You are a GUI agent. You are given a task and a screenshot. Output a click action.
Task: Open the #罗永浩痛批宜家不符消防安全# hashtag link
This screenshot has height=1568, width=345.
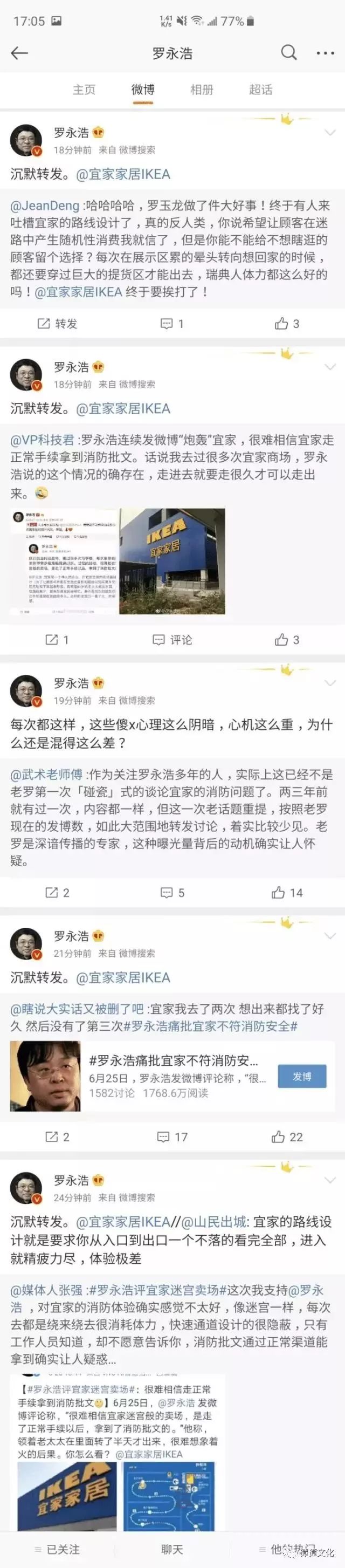coord(211,1026)
